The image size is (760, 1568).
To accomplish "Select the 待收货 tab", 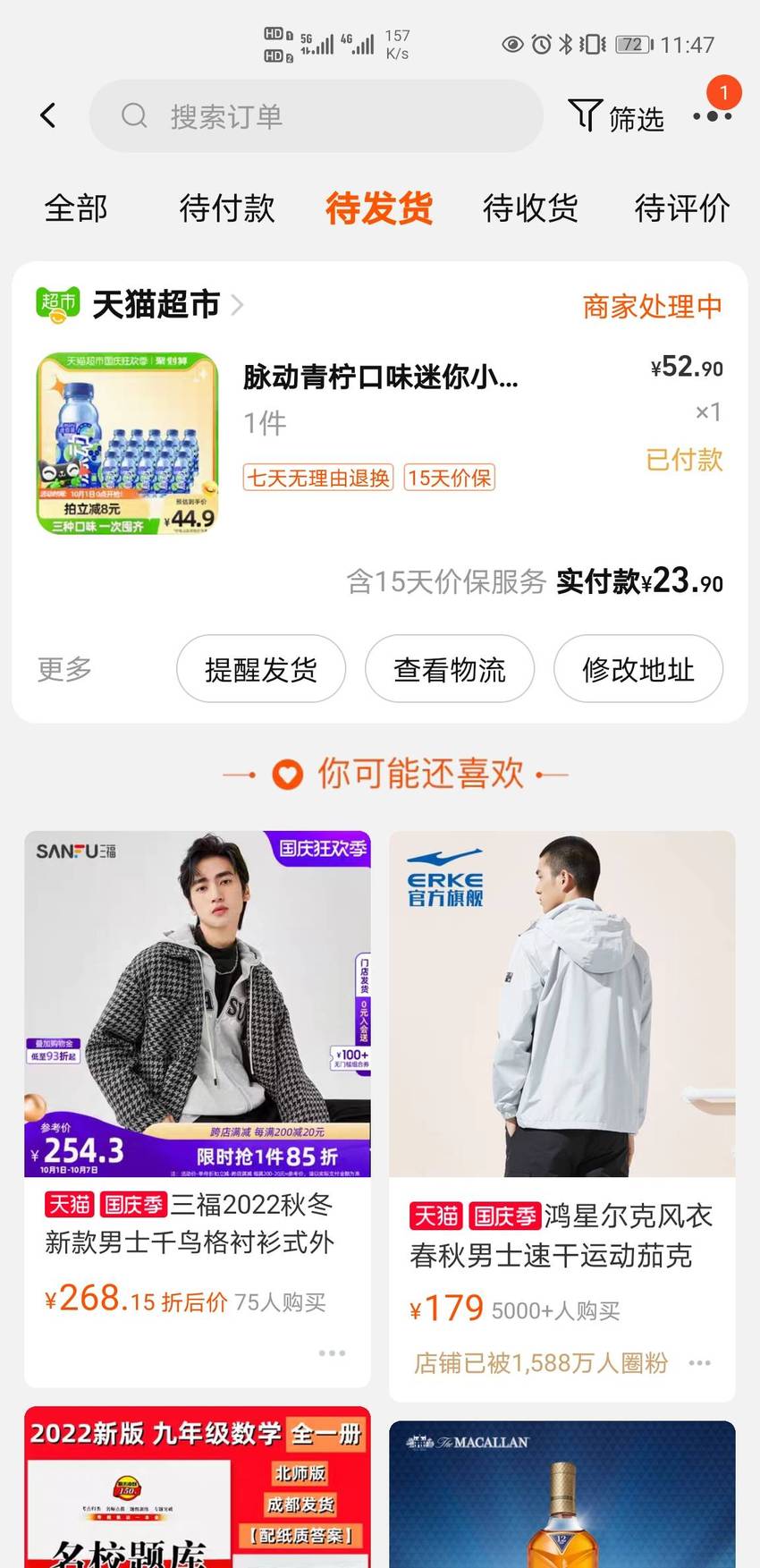I will pyautogui.click(x=530, y=208).
